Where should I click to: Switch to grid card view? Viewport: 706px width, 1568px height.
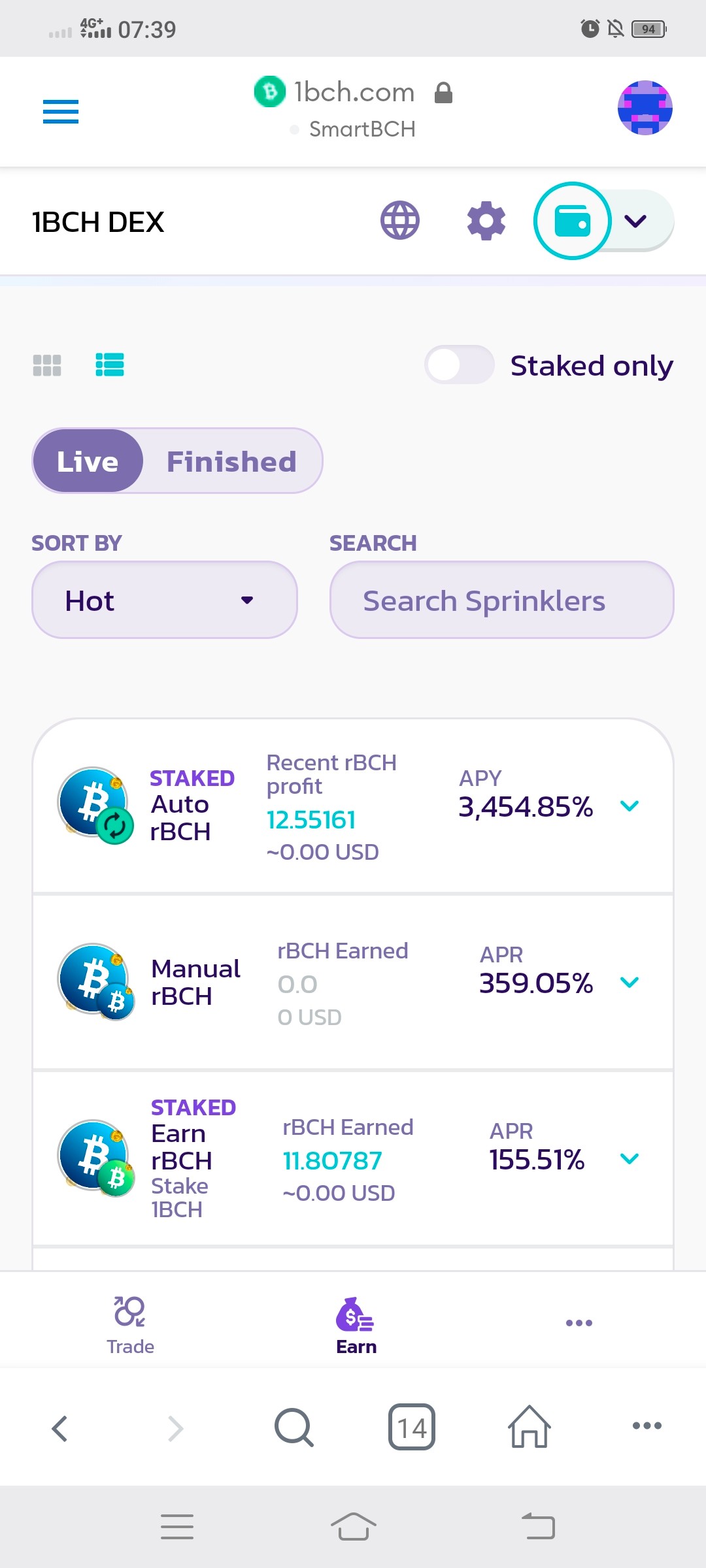pos(47,365)
